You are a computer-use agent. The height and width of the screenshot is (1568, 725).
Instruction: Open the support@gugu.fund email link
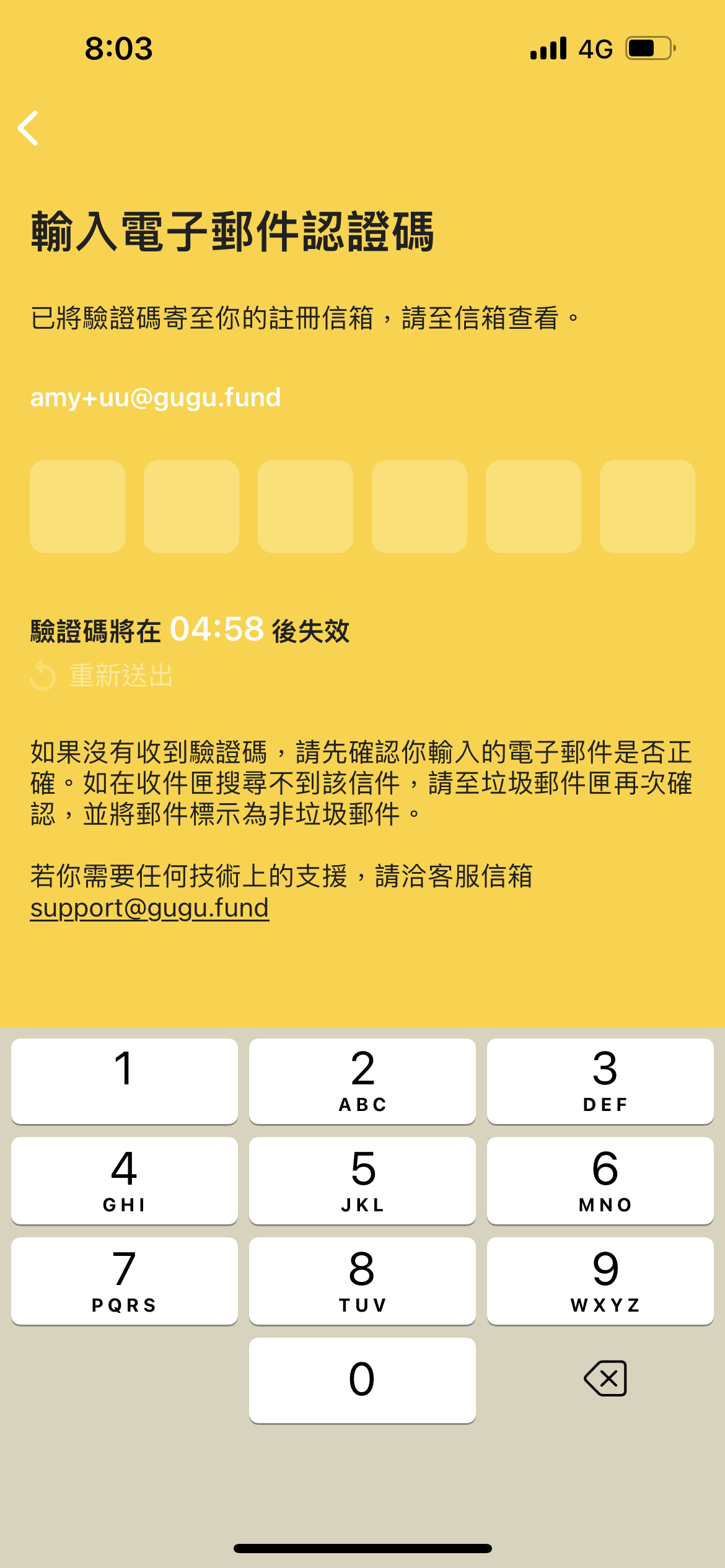tap(149, 908)
